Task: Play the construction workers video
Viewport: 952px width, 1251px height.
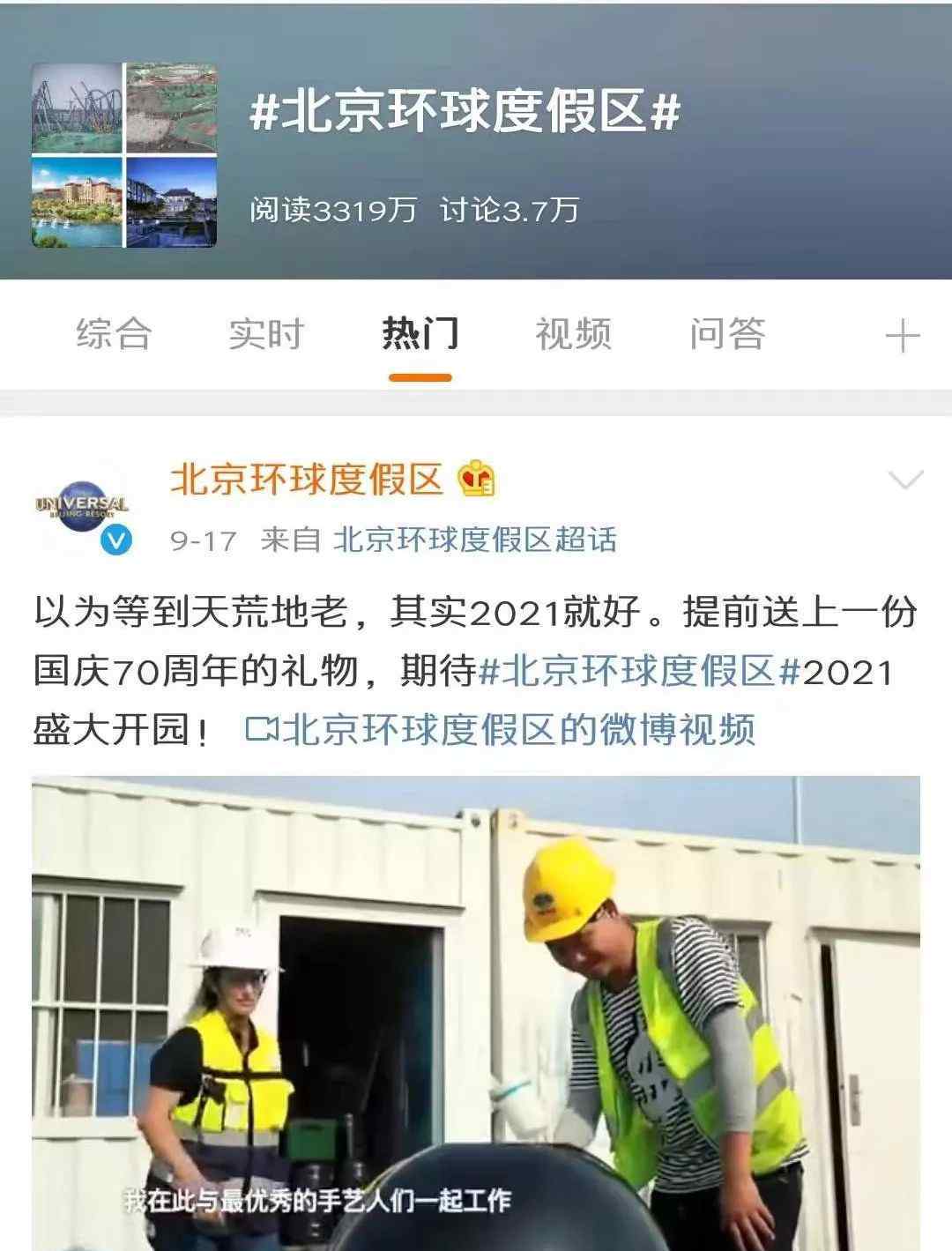Action: coord(476,1014)
